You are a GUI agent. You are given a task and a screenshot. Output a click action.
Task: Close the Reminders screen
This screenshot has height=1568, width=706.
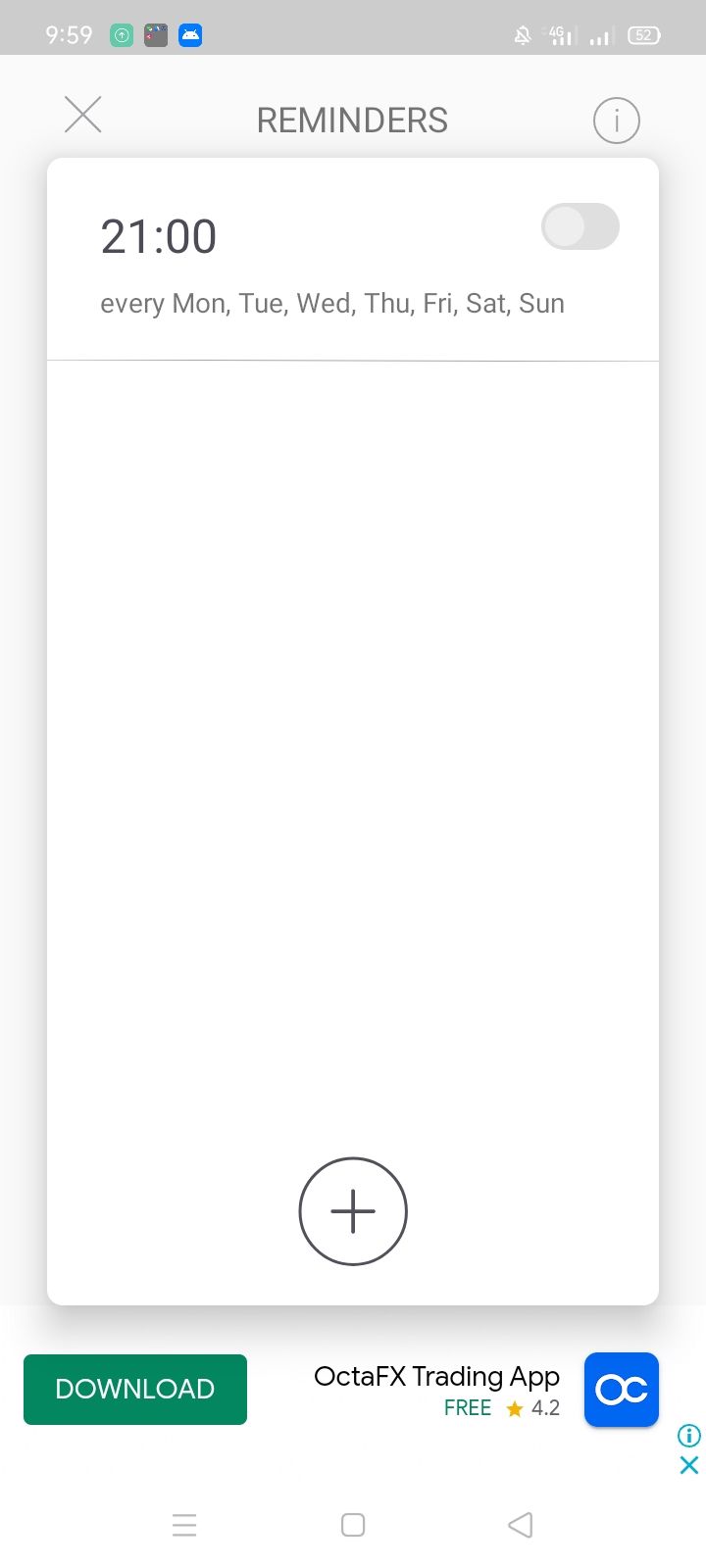tap(83, 115)
